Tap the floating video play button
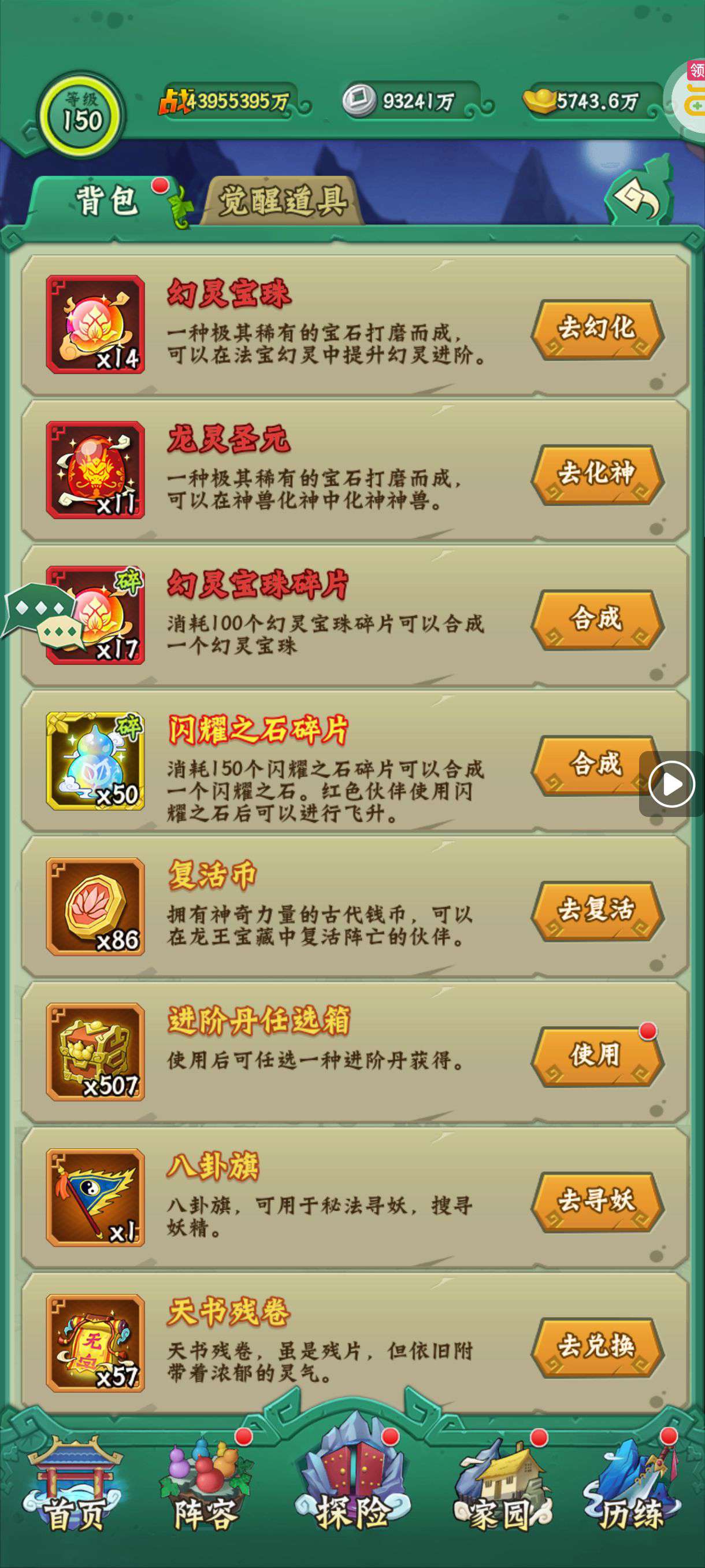Screen dimensions: 705x1568 click(671, 784)
